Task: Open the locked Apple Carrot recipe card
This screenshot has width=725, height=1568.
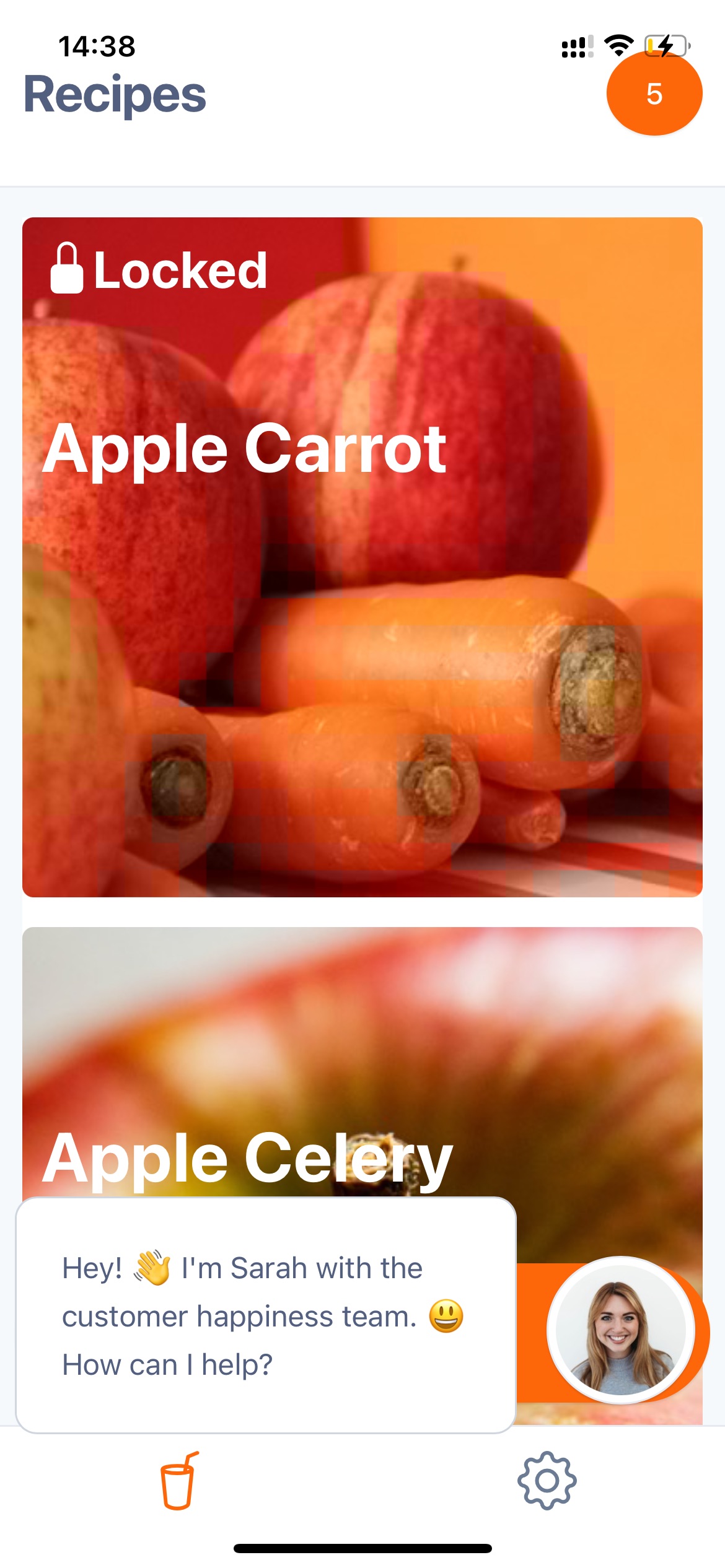Action: coord(362,557)
